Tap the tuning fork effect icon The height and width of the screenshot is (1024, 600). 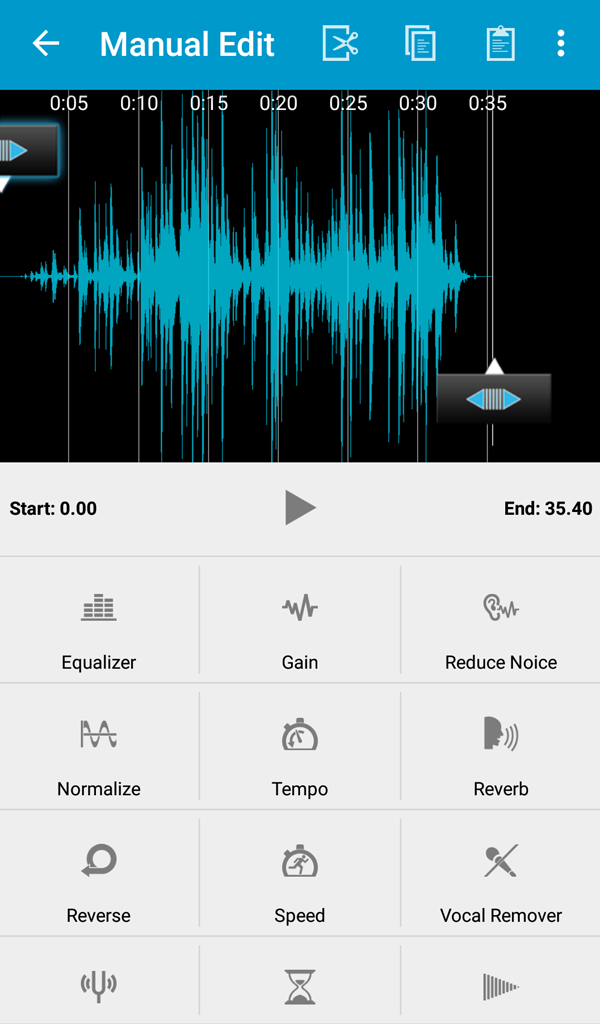click(x=99, y=986)
